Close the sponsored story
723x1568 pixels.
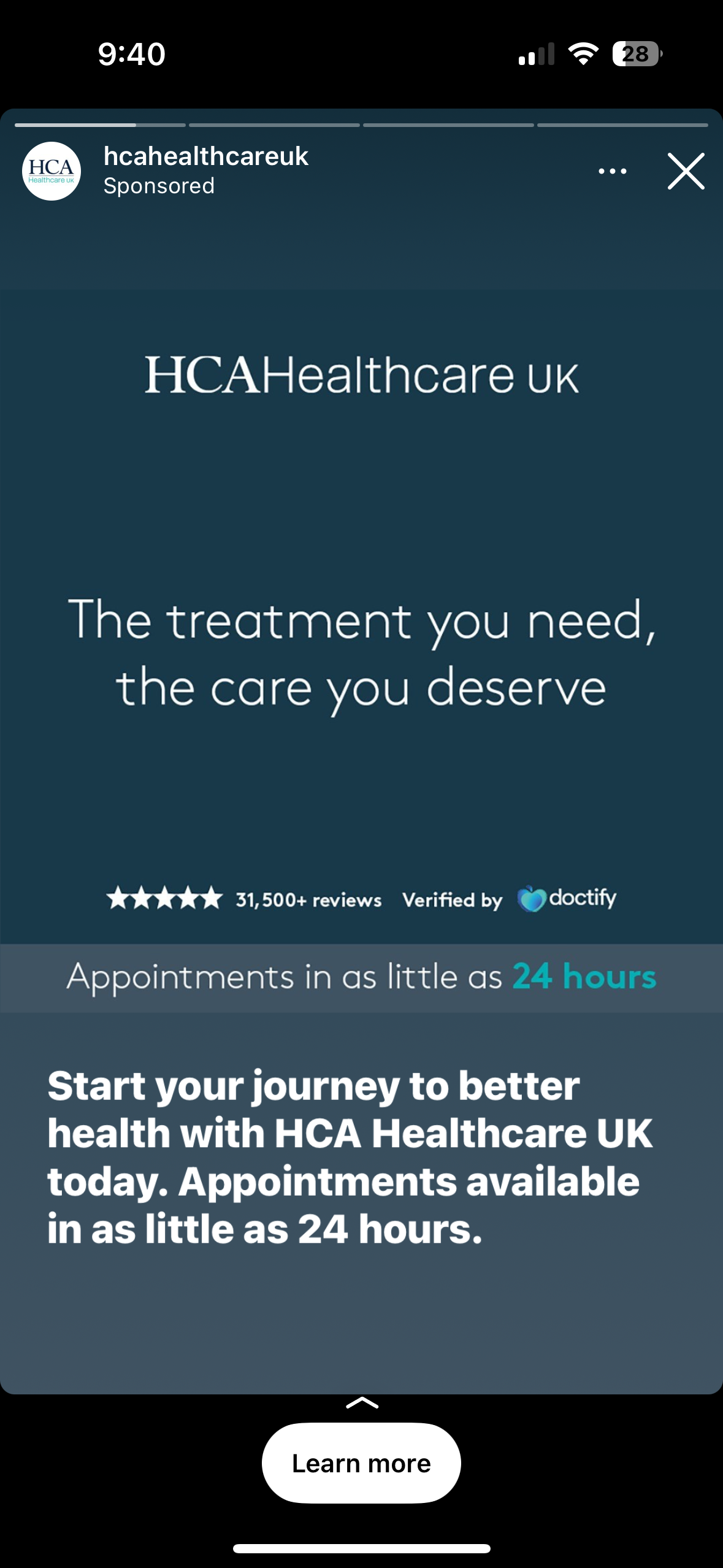[686, 171]
